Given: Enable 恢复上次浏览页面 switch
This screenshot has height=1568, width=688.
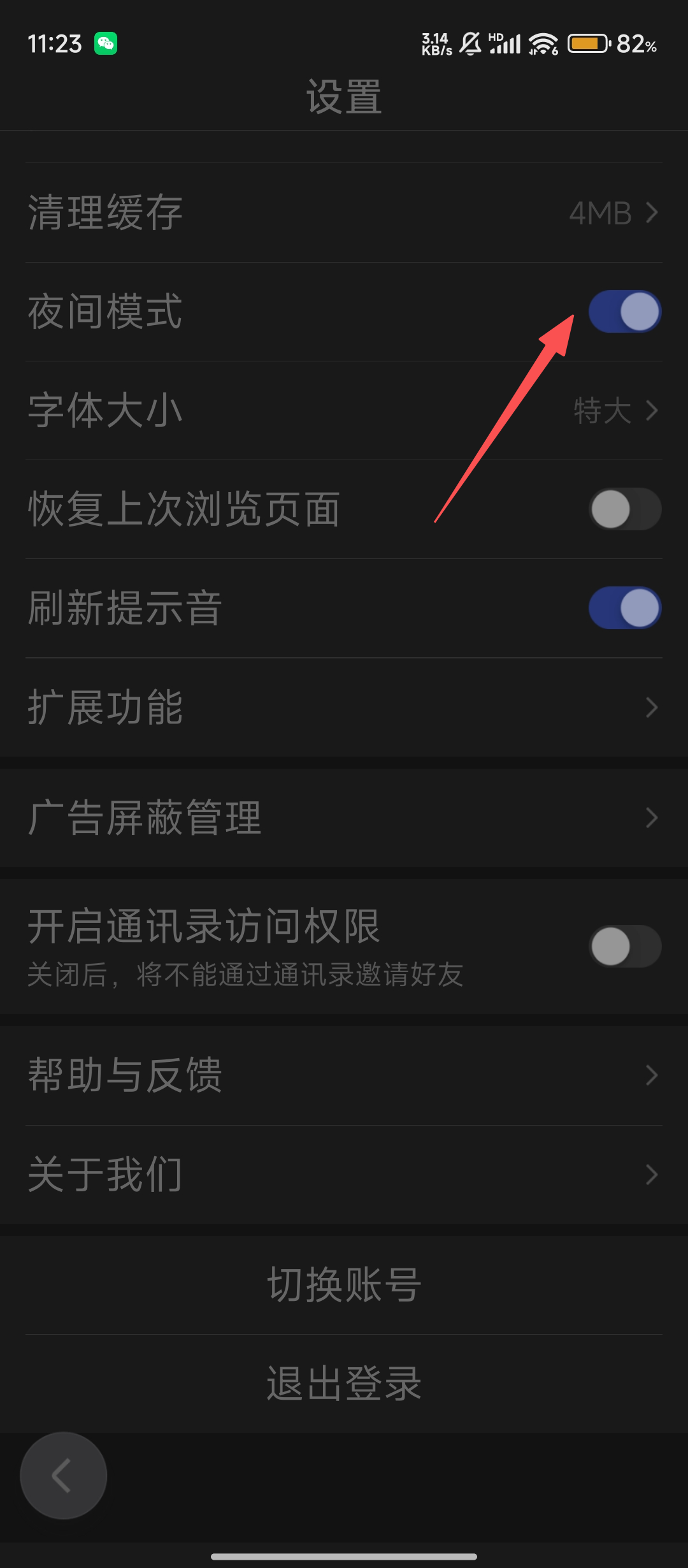Looking at the screenshot, I should click(624, 509).
